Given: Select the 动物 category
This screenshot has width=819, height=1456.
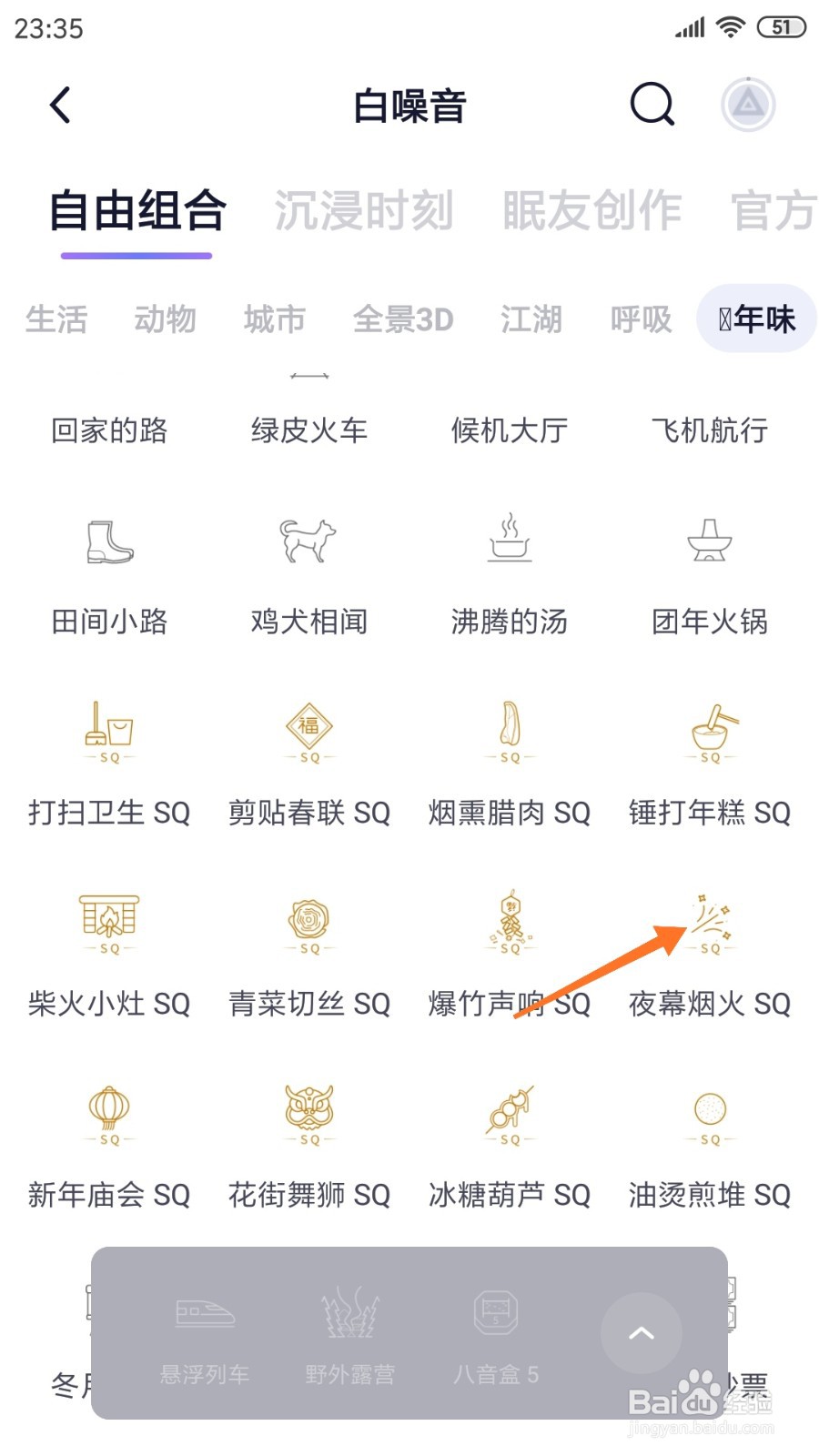Looking at the screenshot, I should click(x=165, y=319).
